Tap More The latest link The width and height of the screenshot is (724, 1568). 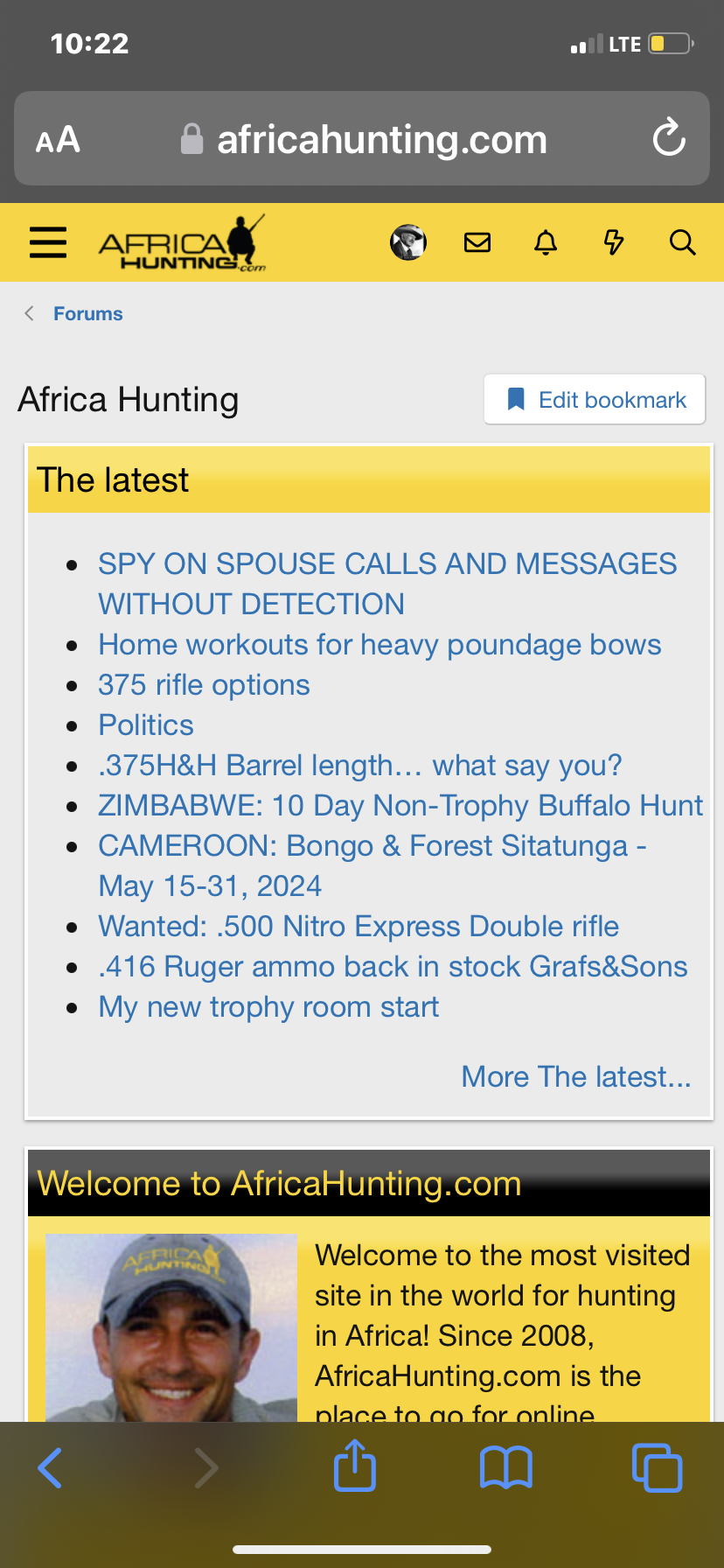coord(575,1077)
